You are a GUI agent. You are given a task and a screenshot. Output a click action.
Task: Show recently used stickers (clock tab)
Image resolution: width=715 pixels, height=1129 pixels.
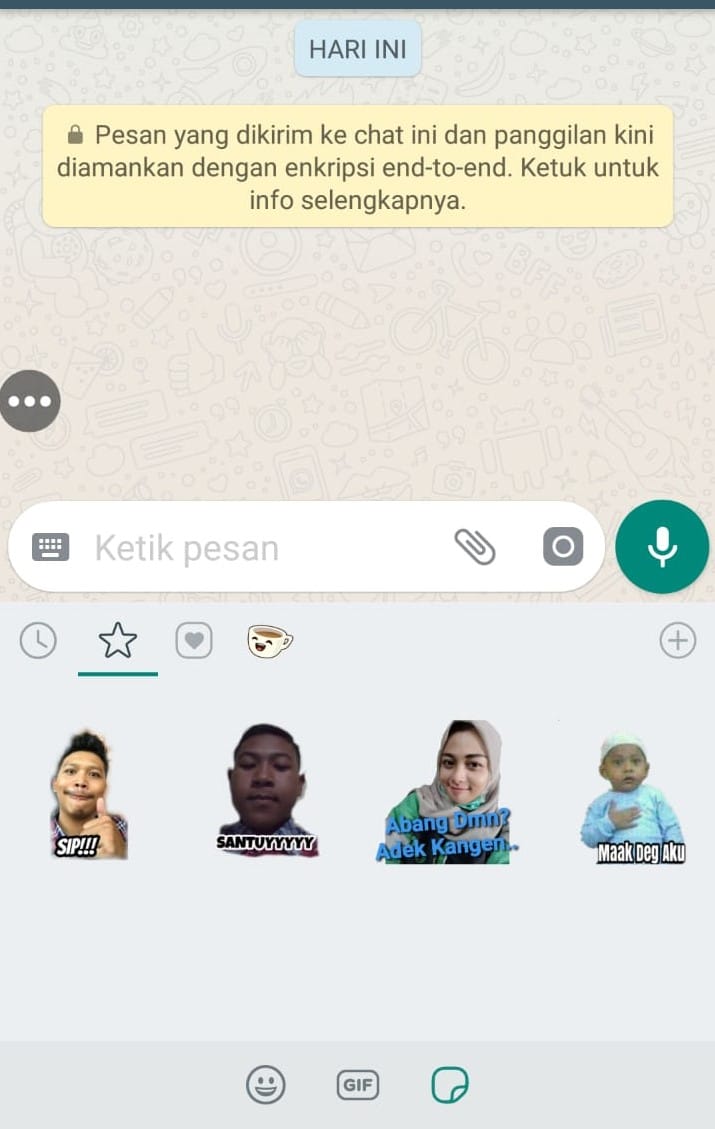coord(38,640)
